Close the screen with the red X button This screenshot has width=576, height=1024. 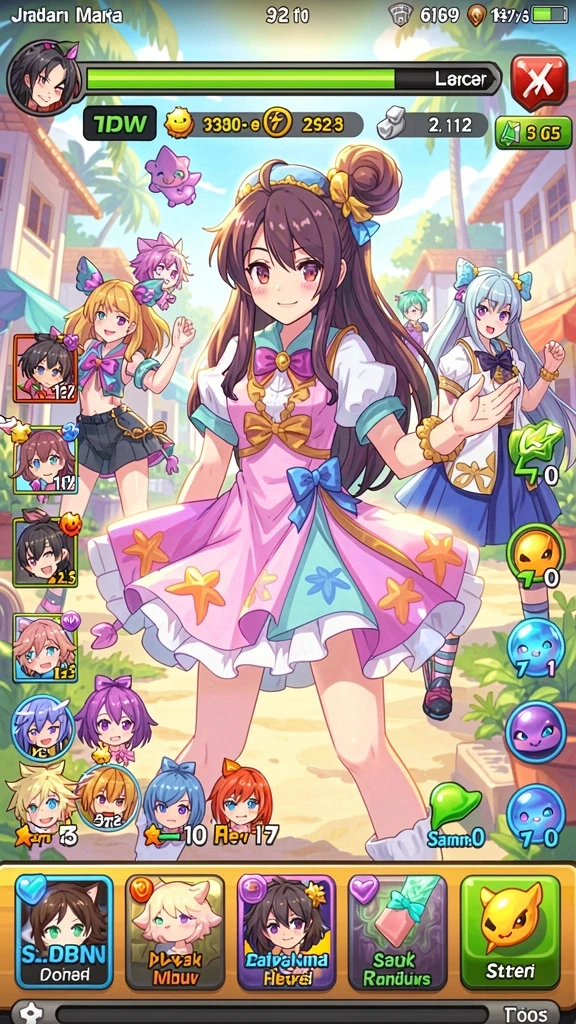539,81
